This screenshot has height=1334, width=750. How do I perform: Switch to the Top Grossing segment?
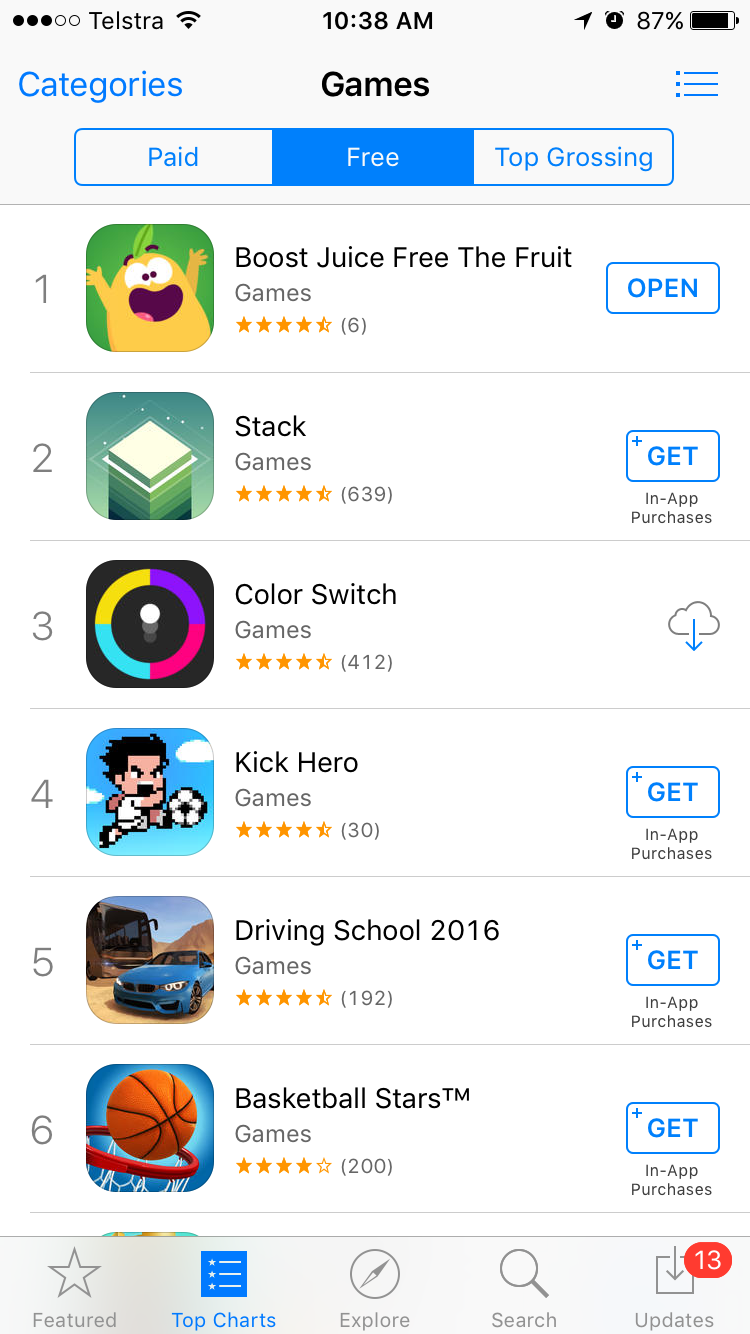click(573, 157)
